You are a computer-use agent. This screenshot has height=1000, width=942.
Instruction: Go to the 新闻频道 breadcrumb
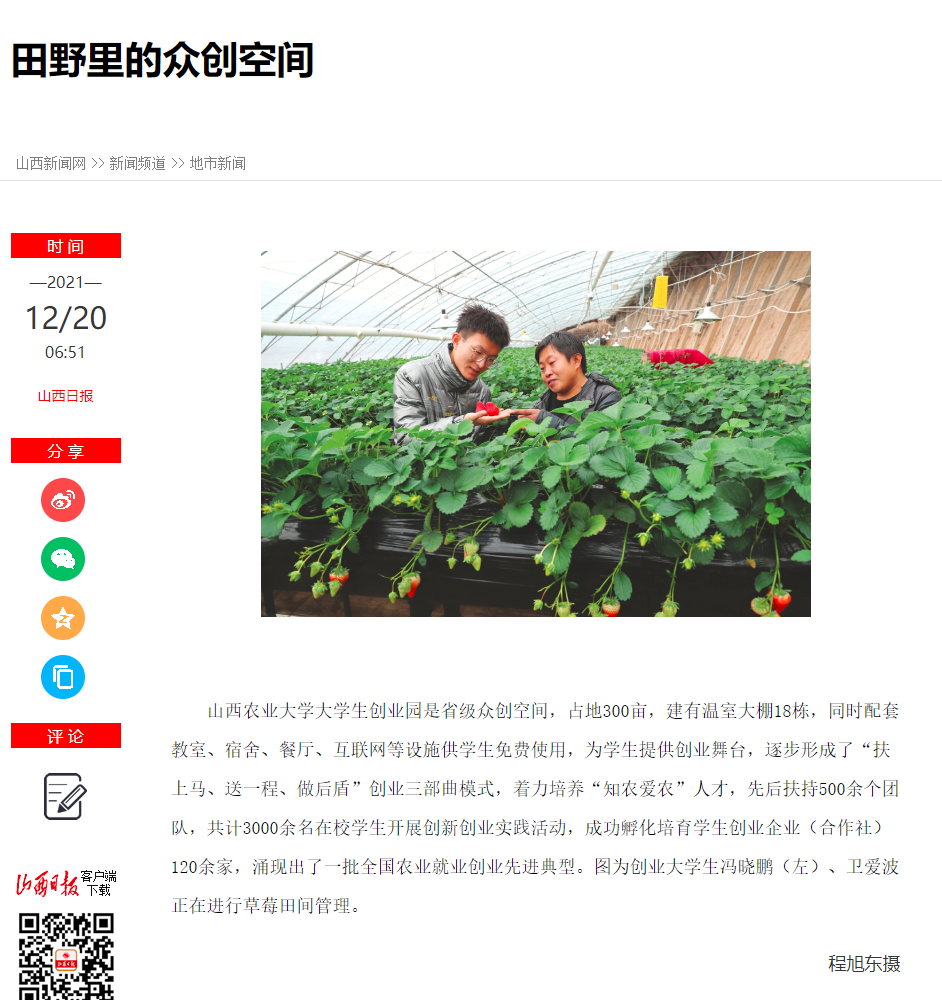tap(137, 163)
